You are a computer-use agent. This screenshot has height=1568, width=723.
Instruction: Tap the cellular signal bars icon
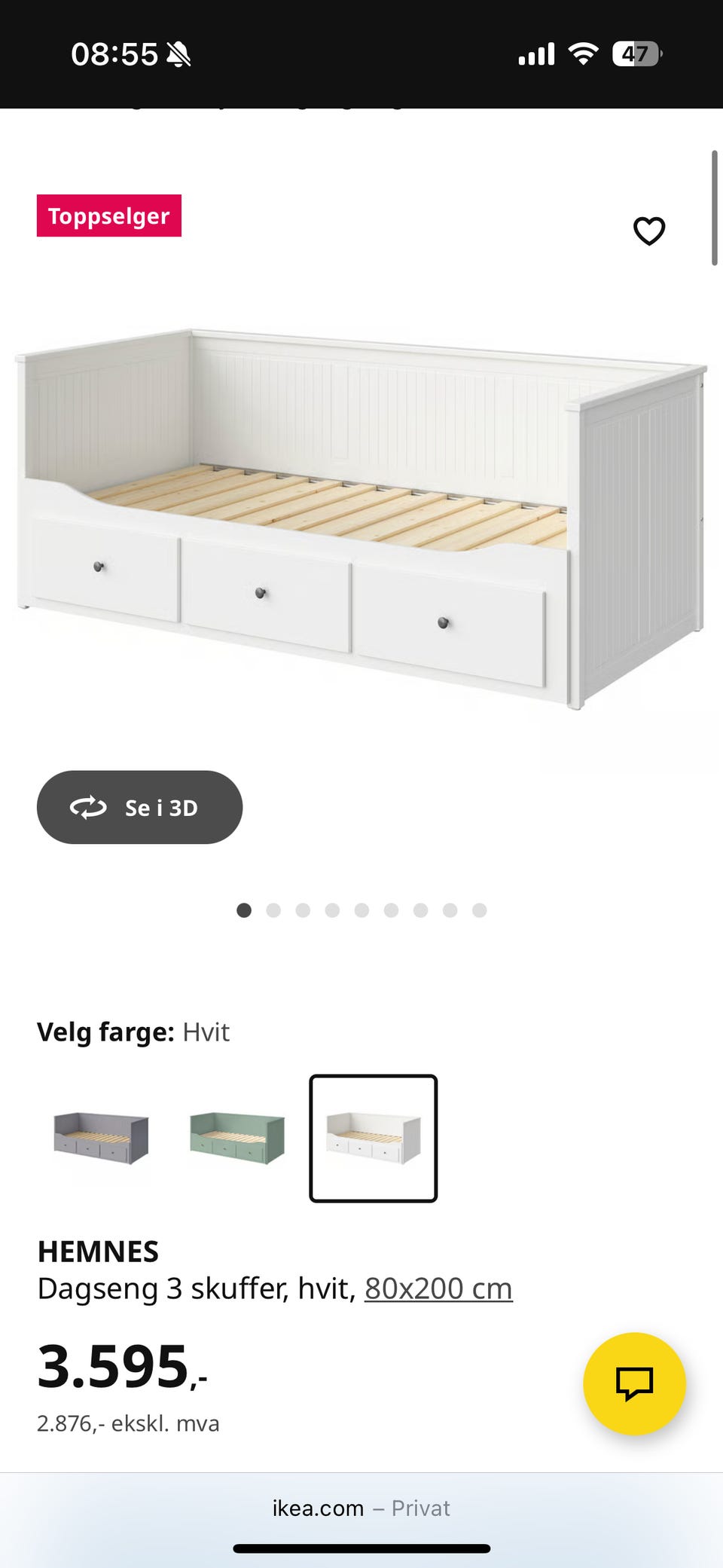click(x=536, y=53)
